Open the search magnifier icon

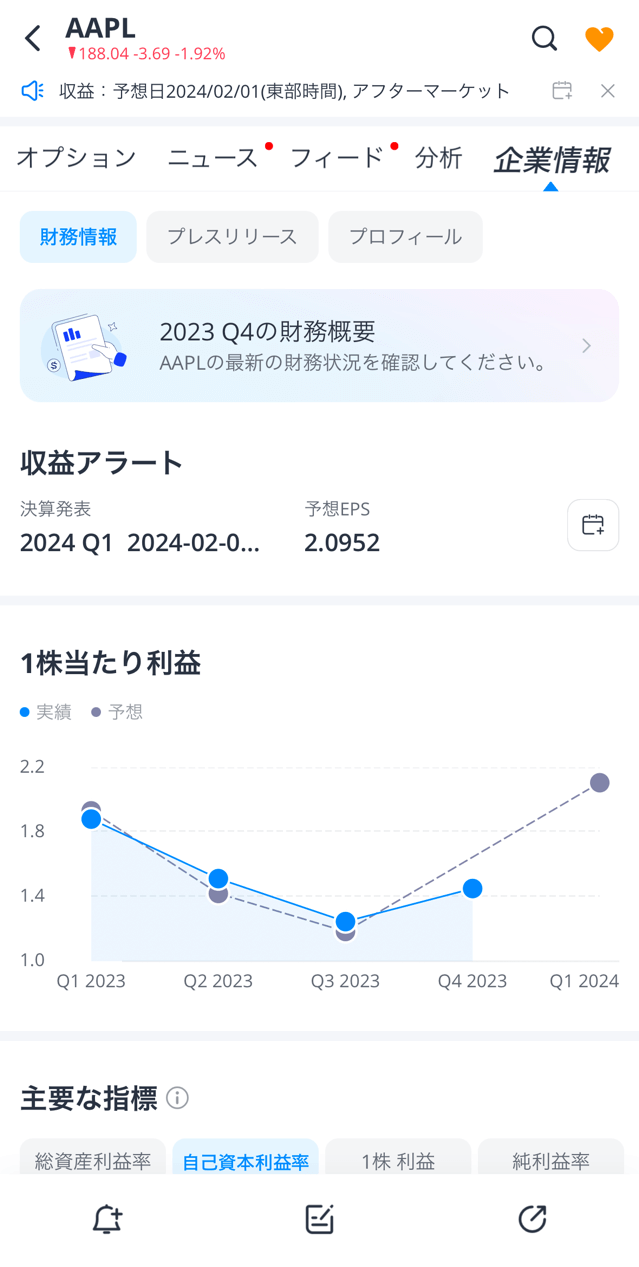[x=544, y=39]
